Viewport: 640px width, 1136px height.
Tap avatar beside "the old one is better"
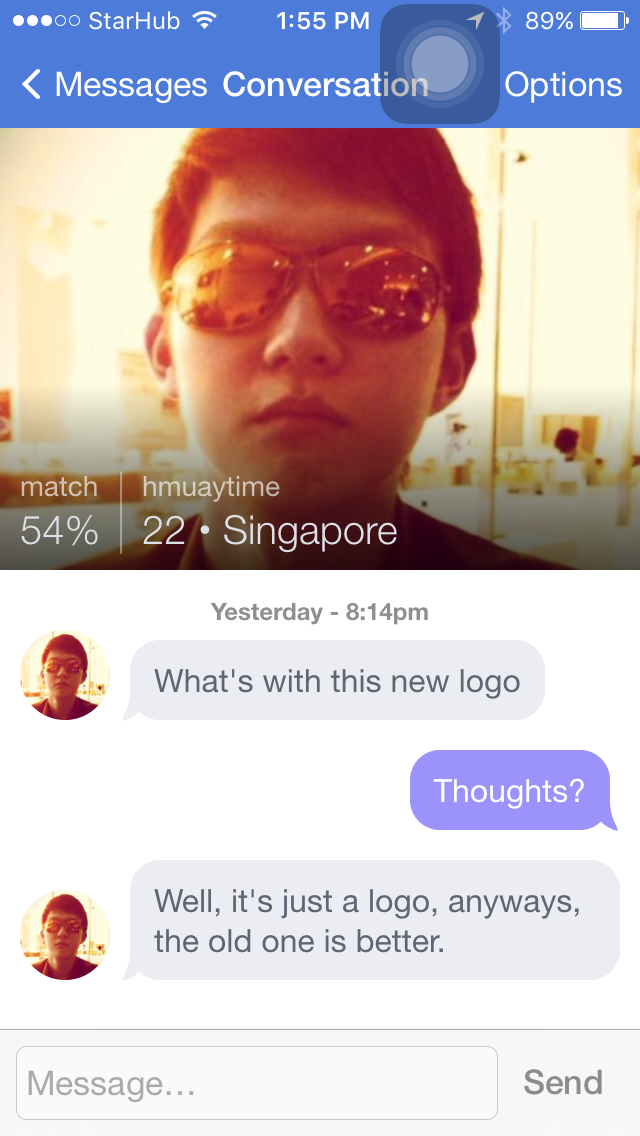click(x=65, y=936)
